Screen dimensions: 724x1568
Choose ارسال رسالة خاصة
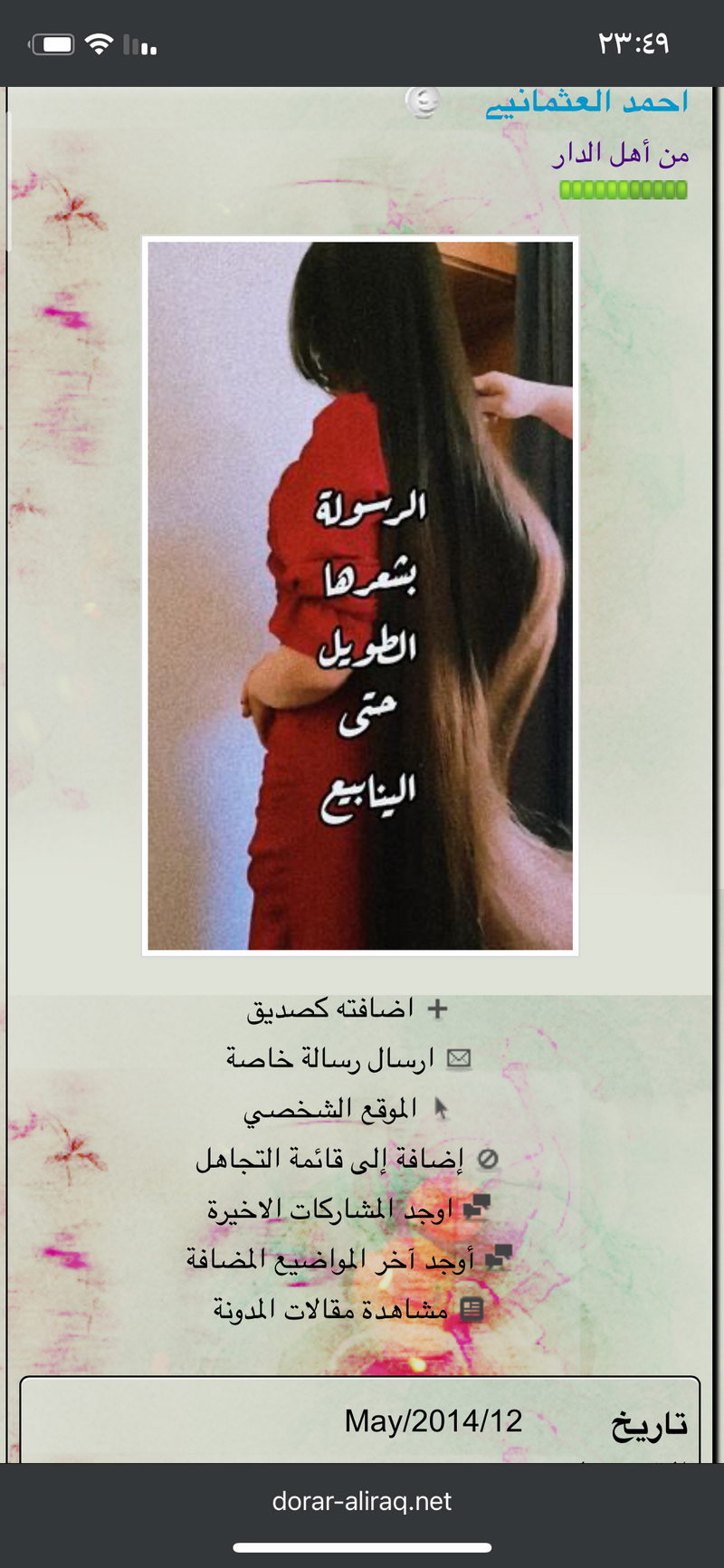pos(330,1058)
